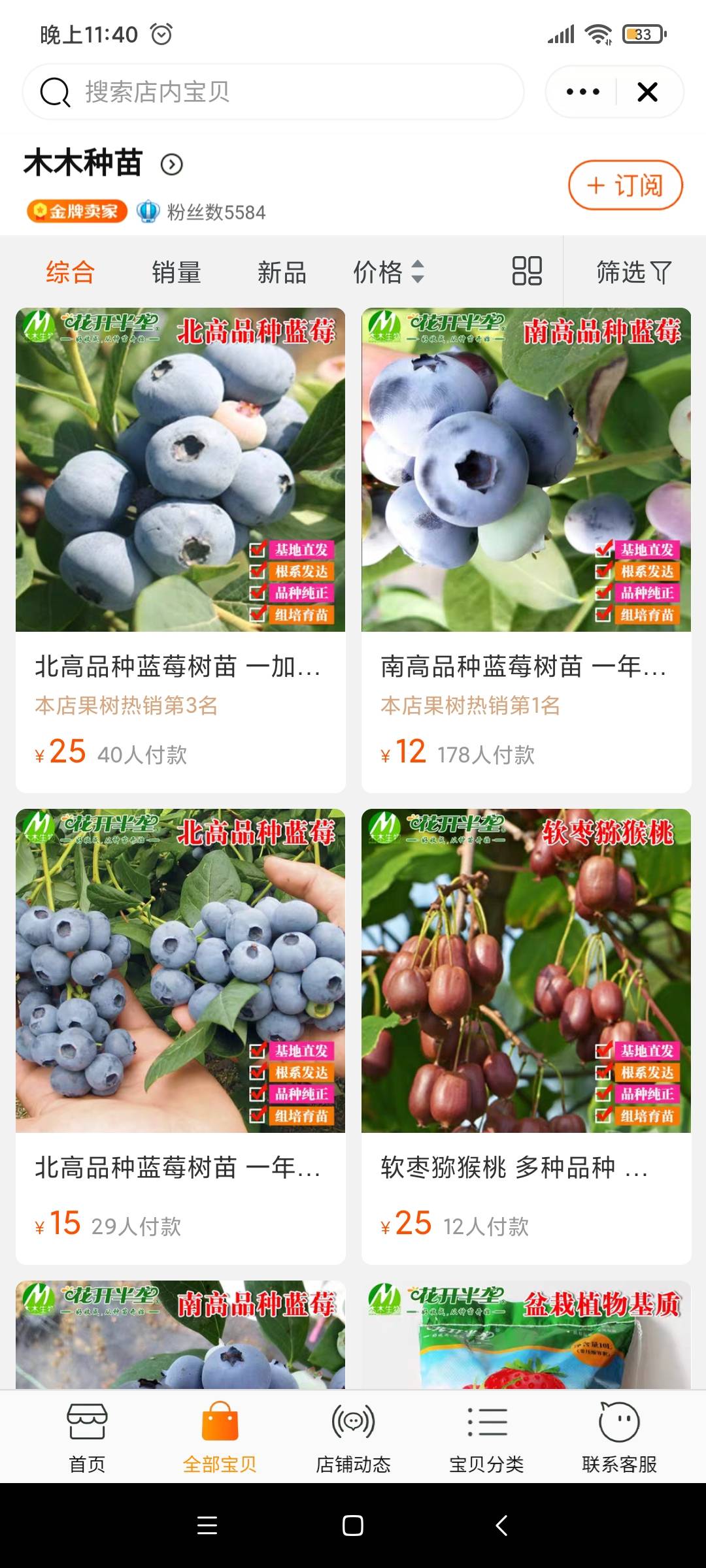
Task: Sort by 销量
Action: pyautogui.click(x=176, y=272)
